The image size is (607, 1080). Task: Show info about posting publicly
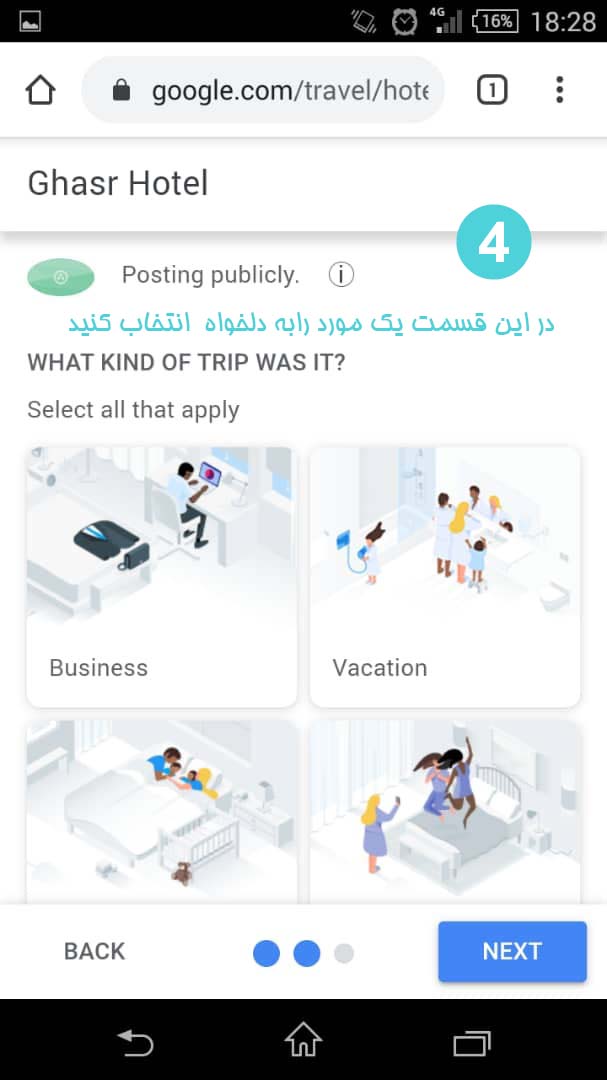click(x=341, y=274)
